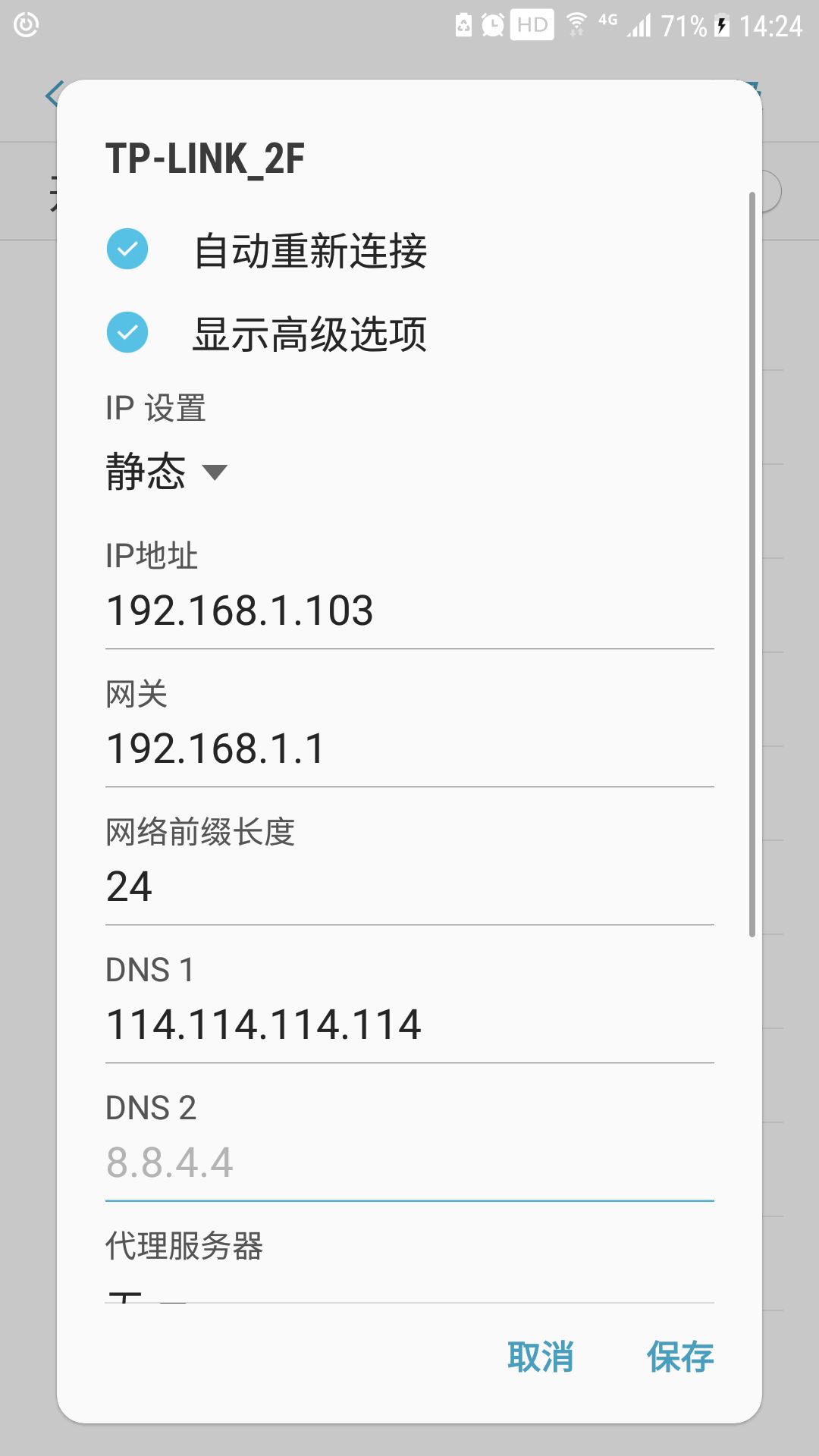
Task: Cancel with the 取消 button
Action: [x=540, y=1357]
